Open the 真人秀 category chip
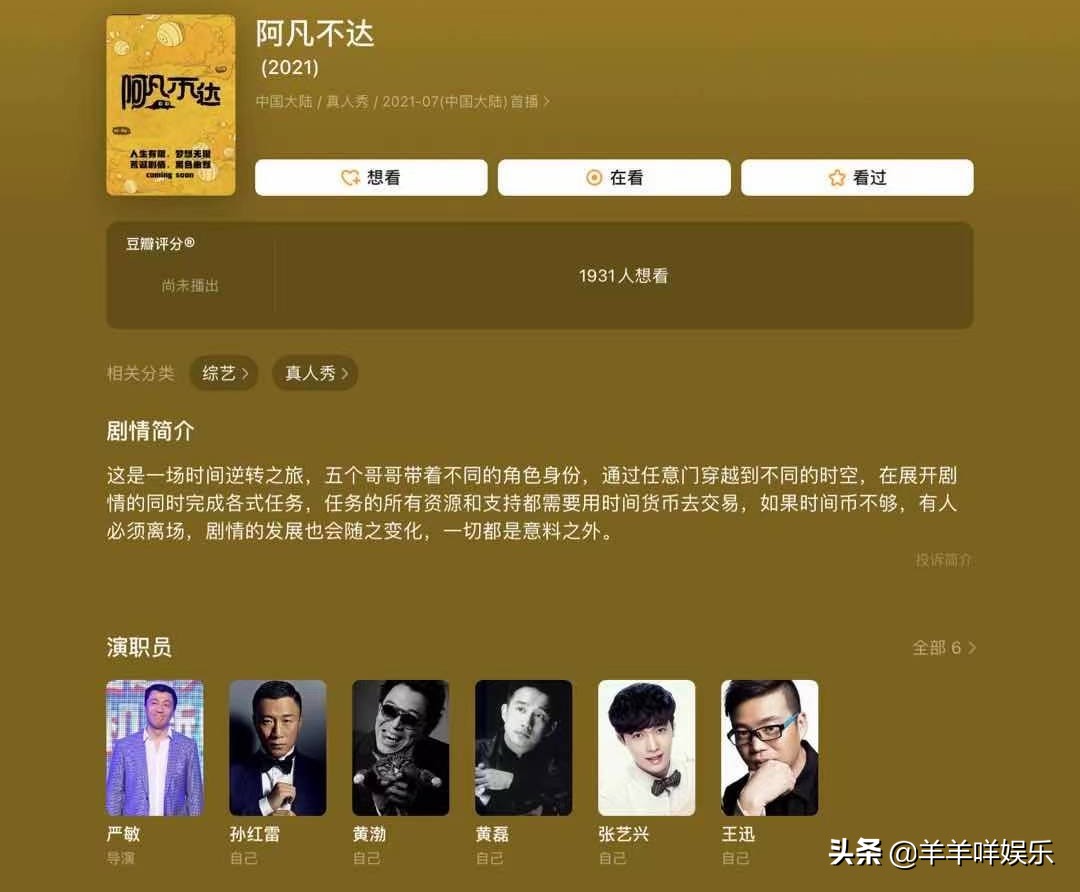The image size is (1080, 892). [315, 373]
